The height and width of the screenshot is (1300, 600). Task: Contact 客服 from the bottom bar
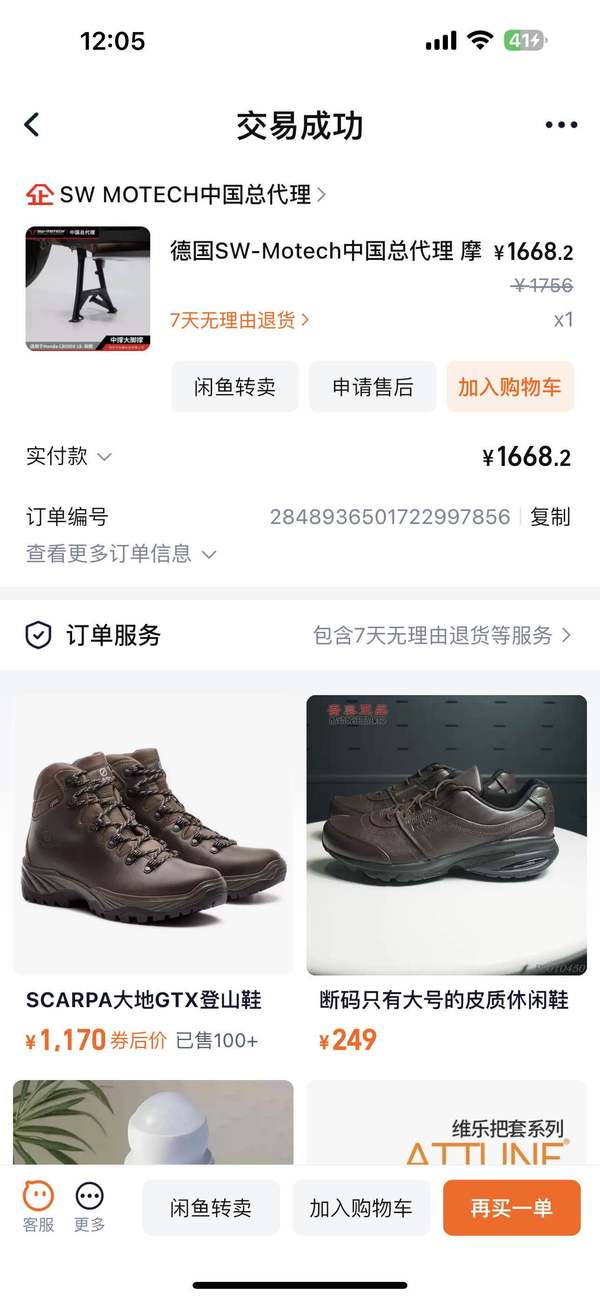38,1206
